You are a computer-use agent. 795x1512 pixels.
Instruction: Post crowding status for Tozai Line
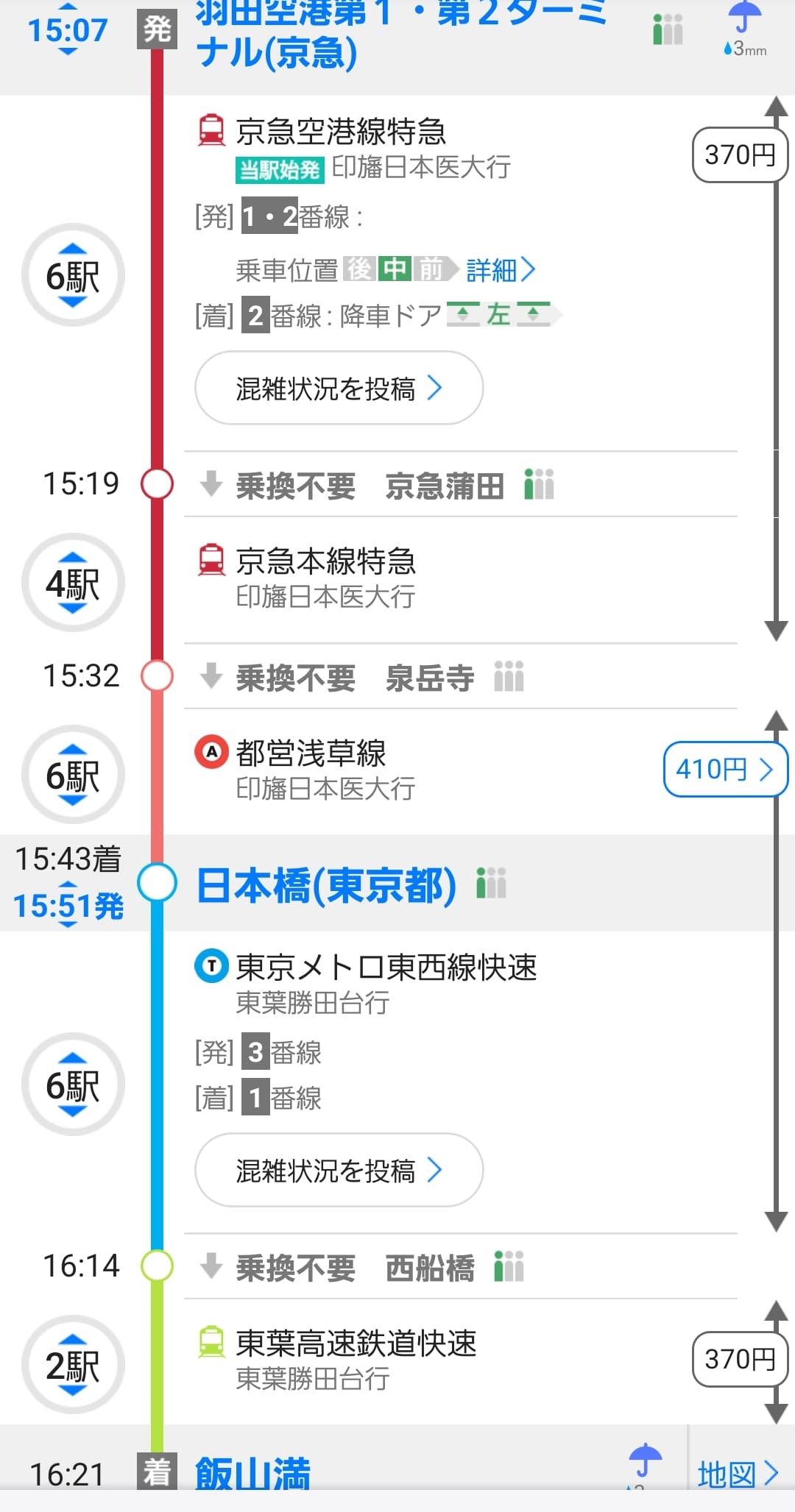(x=339, y=1170)
